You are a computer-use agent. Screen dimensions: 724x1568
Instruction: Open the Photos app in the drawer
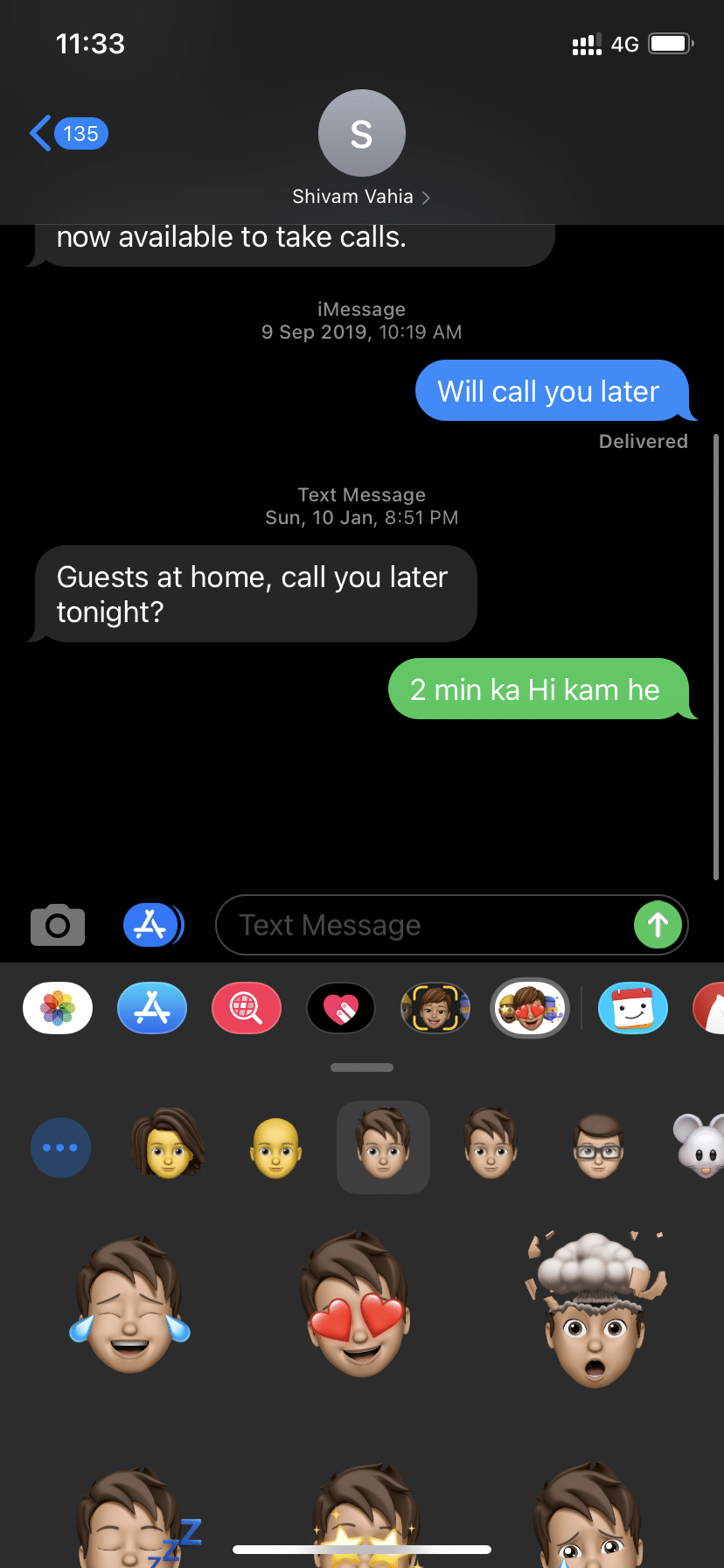pyautogui.click(x=58, y=1008)
